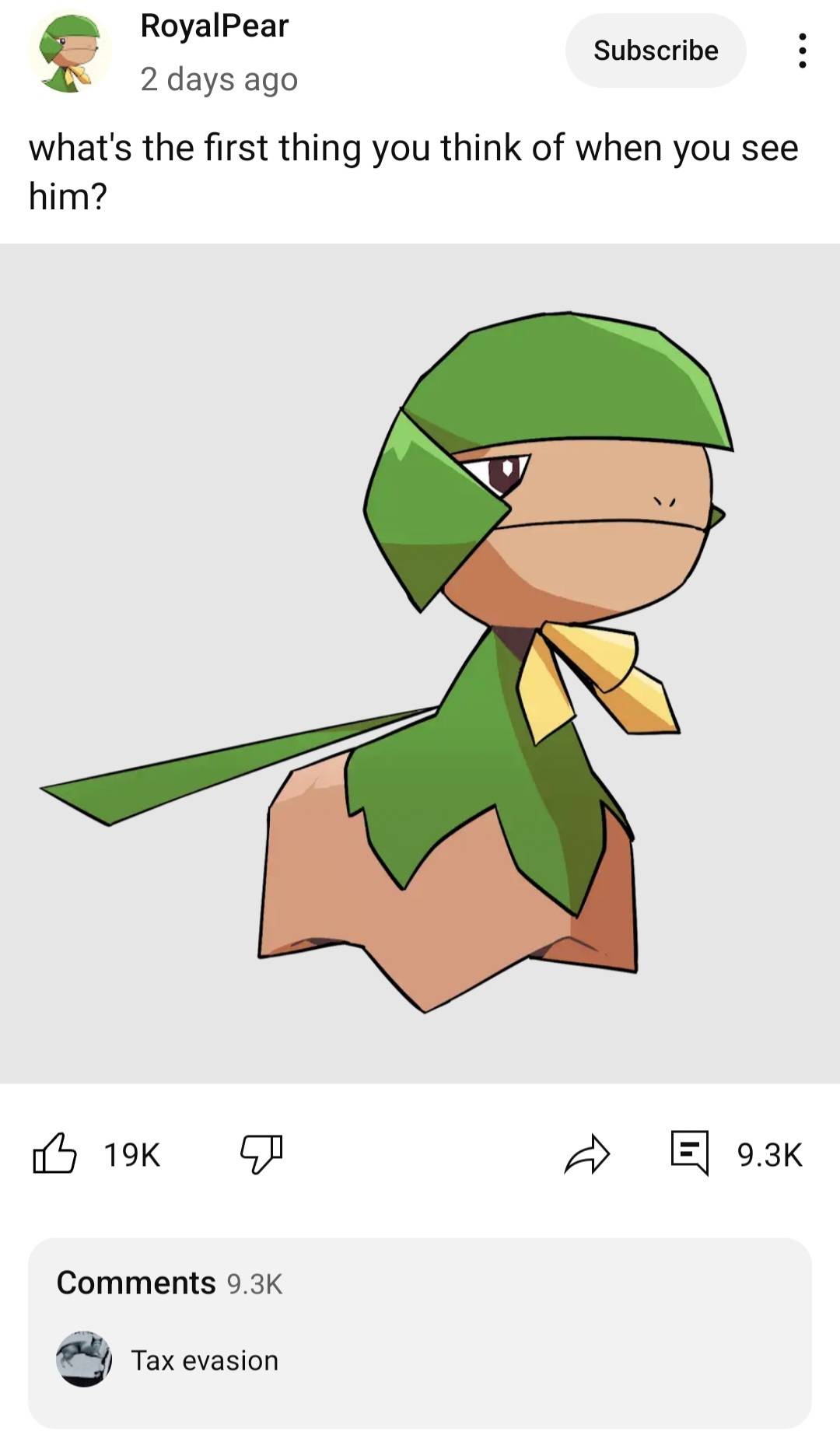The width and height of the screenshot is (840, 1442).
Task: Open RoyalPear's profile avatar
Action: [70, 53]
